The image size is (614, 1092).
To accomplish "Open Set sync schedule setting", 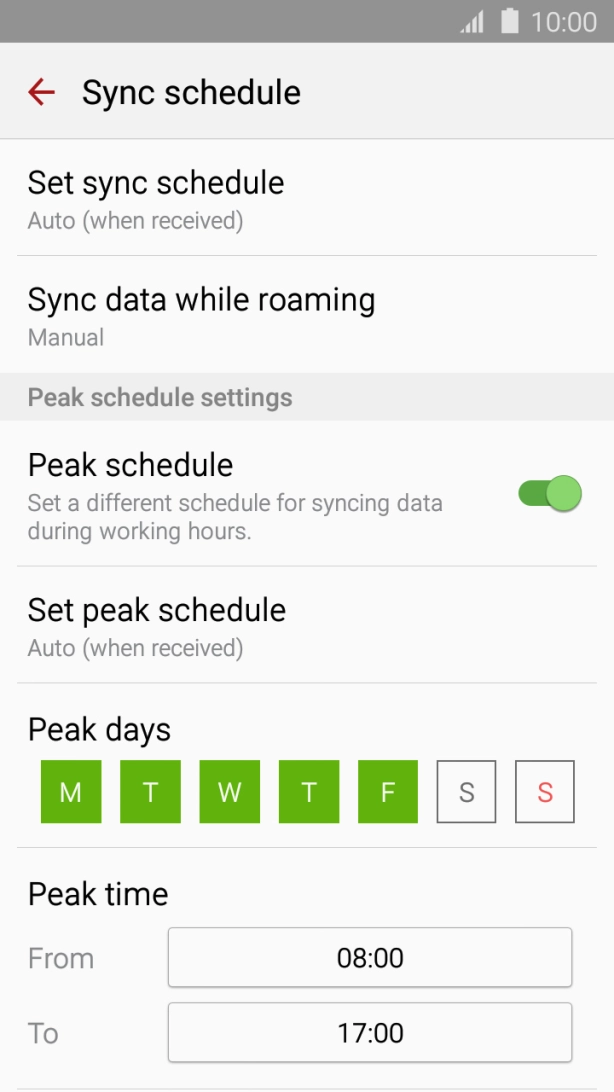I will (x=307, y=198).
